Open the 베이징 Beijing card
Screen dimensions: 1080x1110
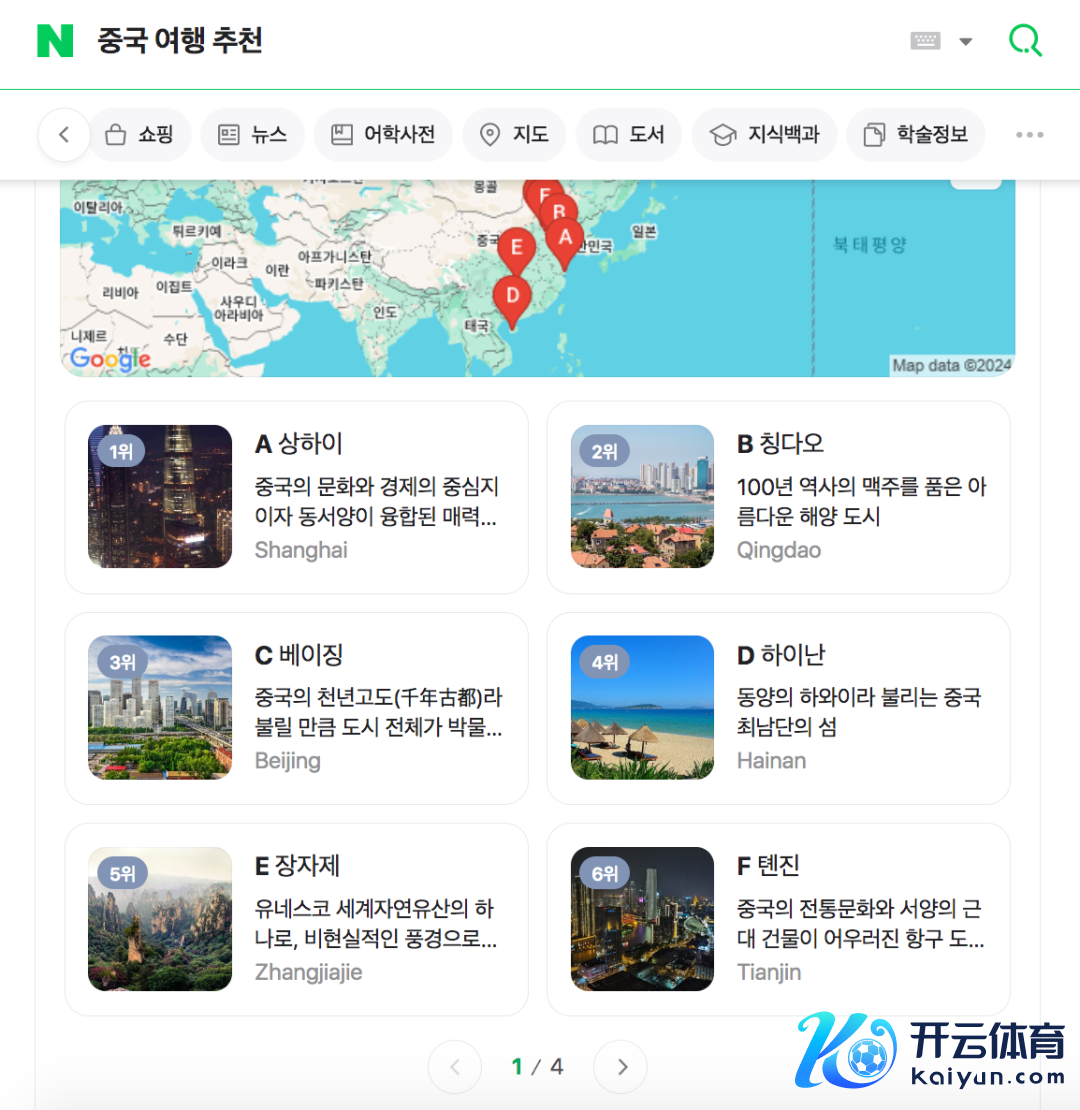[296, 708]
